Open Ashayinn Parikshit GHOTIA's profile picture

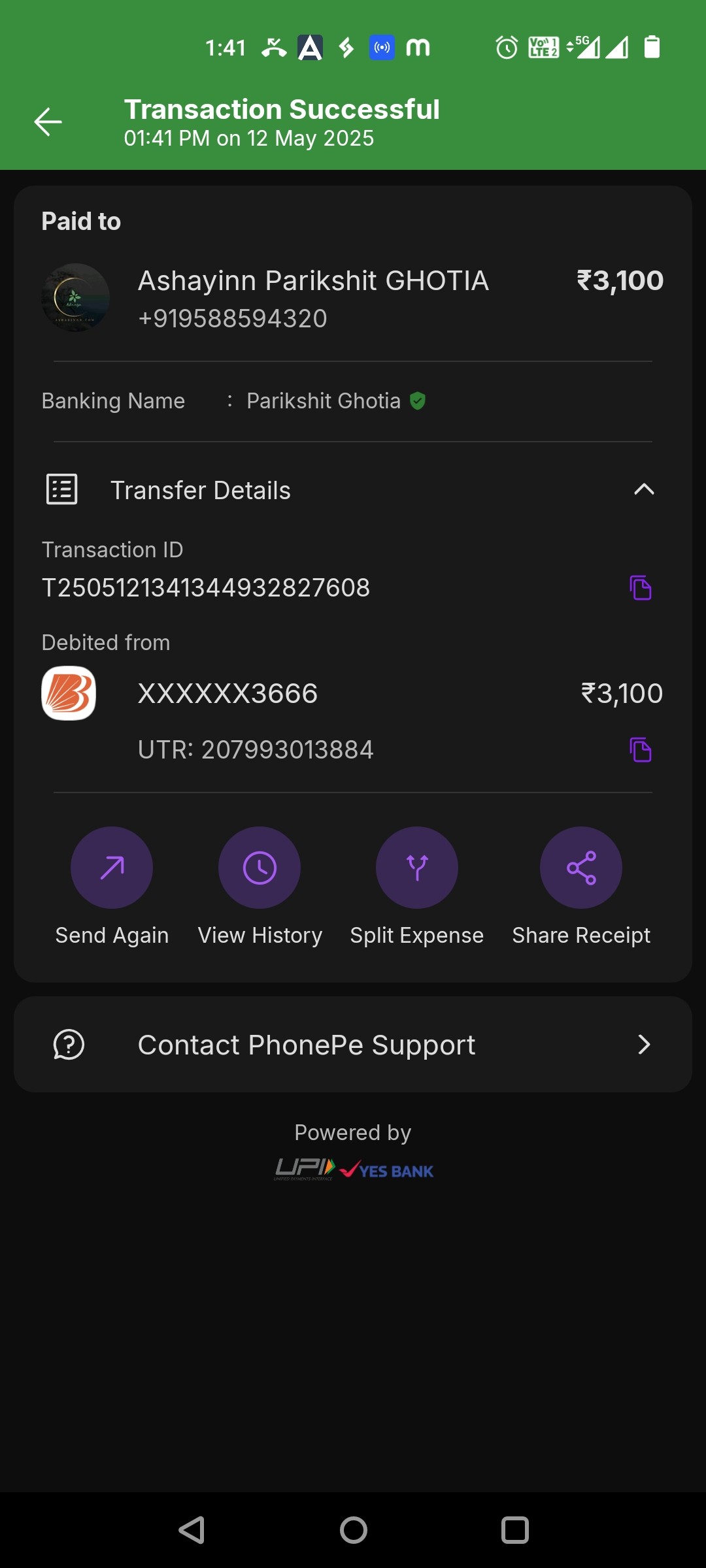75,298
